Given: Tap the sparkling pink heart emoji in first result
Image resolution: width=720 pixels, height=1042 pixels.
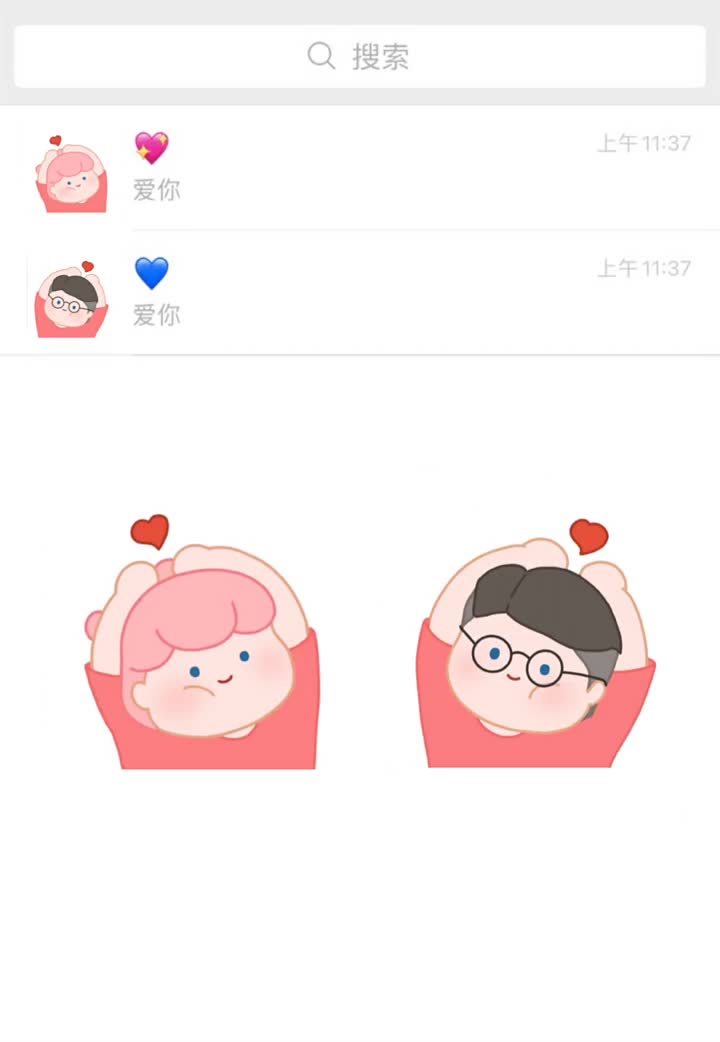Looking at the screenshot, I should [152, 146].
